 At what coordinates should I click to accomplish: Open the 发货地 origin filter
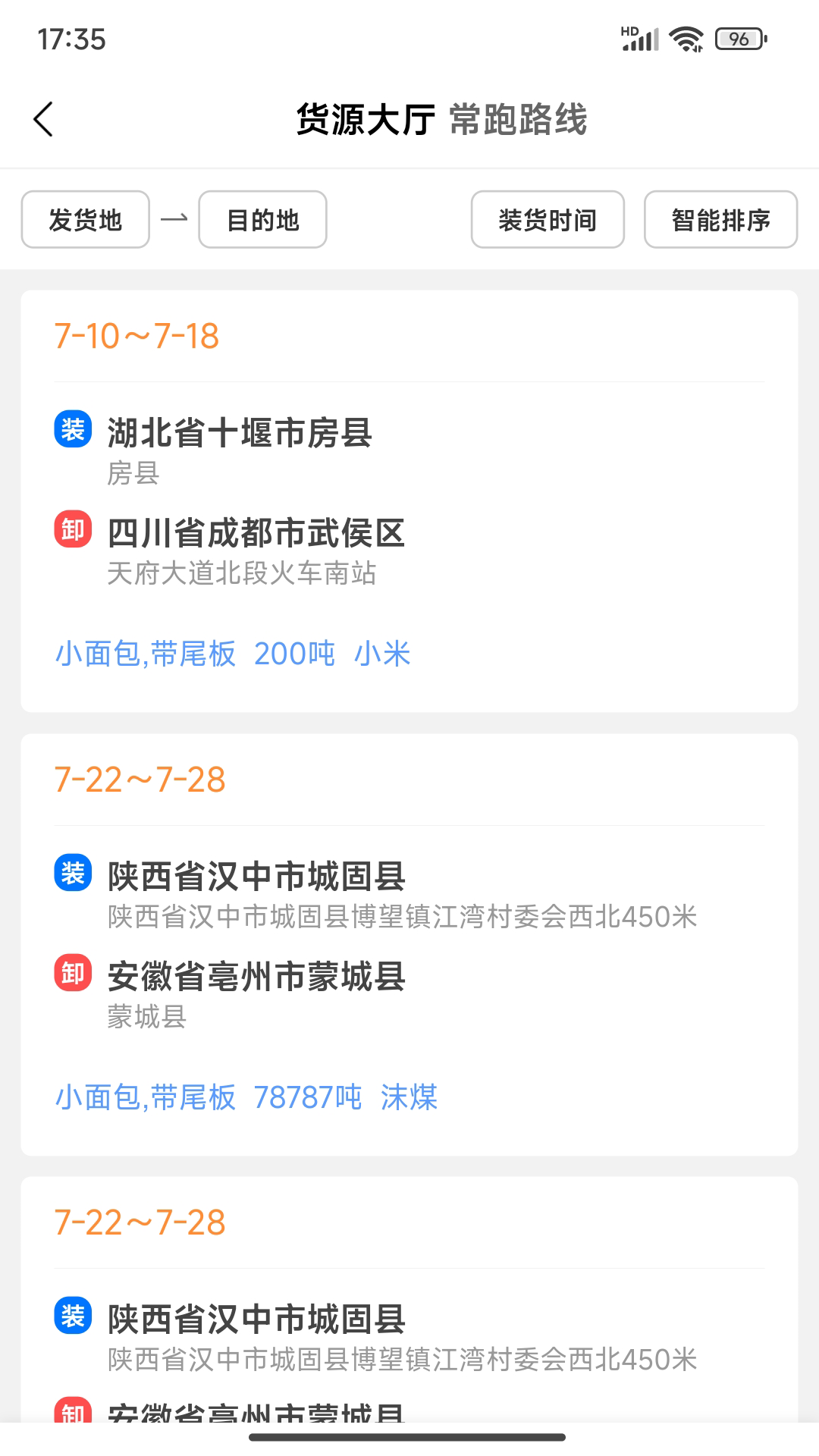click(84, 219)
